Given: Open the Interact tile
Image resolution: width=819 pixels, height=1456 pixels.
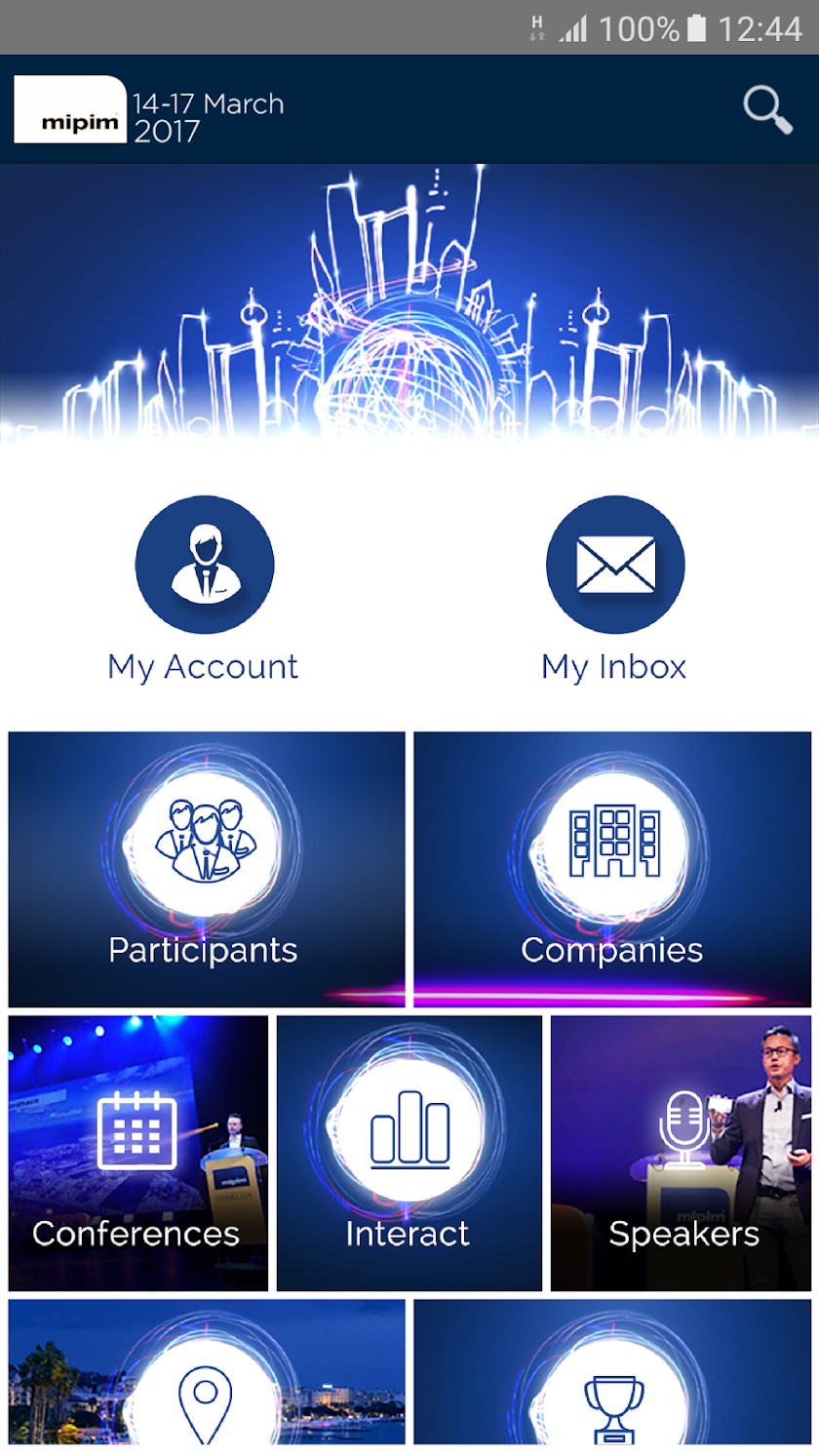Looking at the screenshot, I should (x=409, y=1153).
